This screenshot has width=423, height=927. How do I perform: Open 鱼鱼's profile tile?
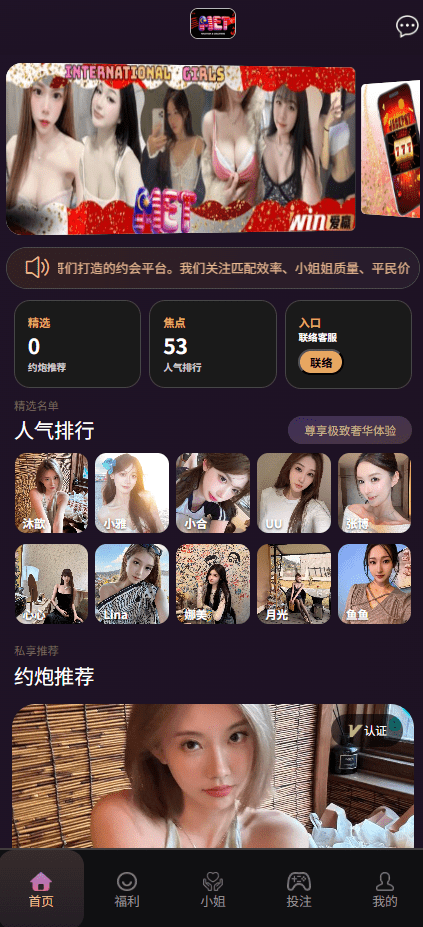(x=374, y=584)
